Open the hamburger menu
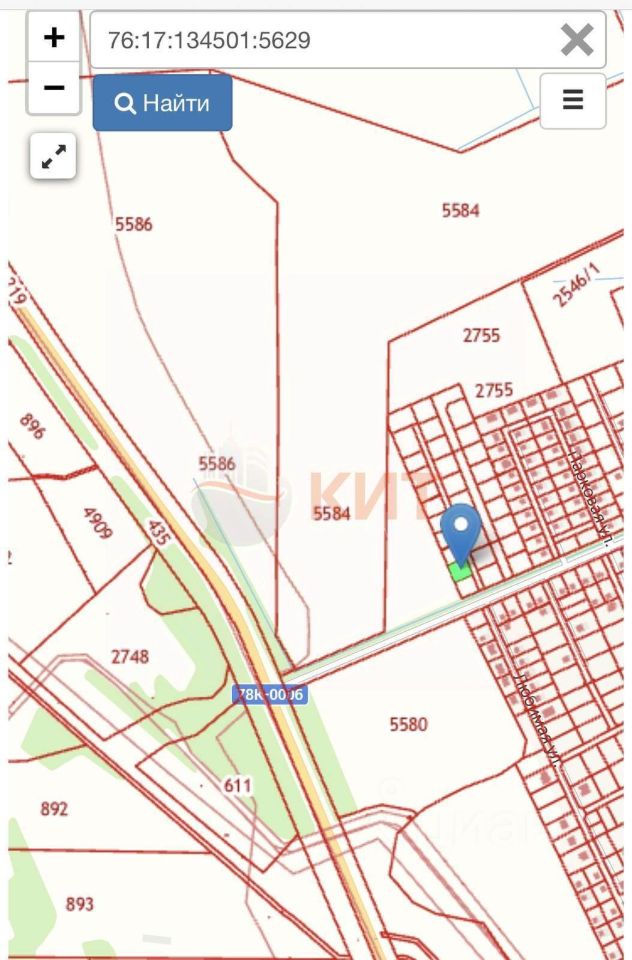The image size is (632, 960). tap(573, 101)
